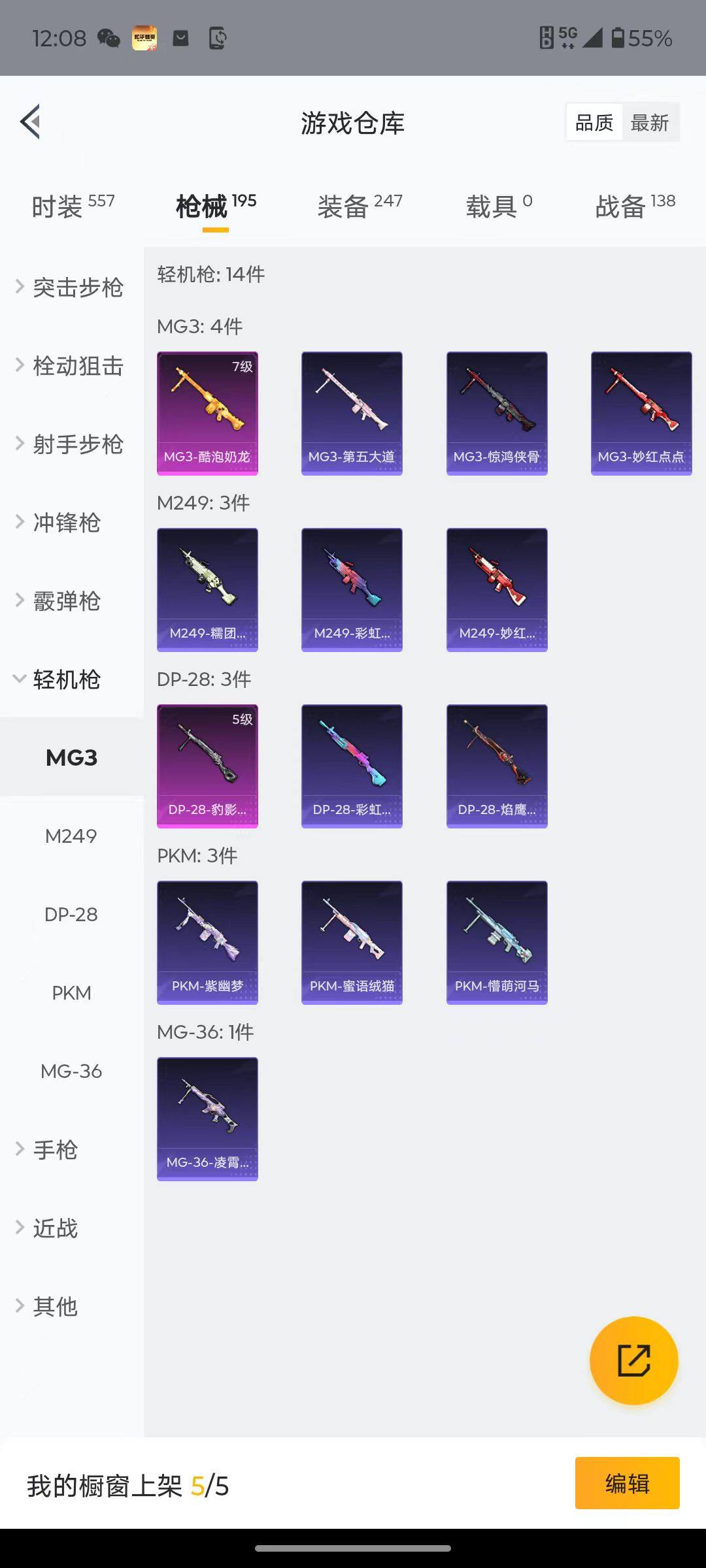This screenshot has height=1568, width=706.
Task: Collapse the 轻机枪 category
Action: 65,679
